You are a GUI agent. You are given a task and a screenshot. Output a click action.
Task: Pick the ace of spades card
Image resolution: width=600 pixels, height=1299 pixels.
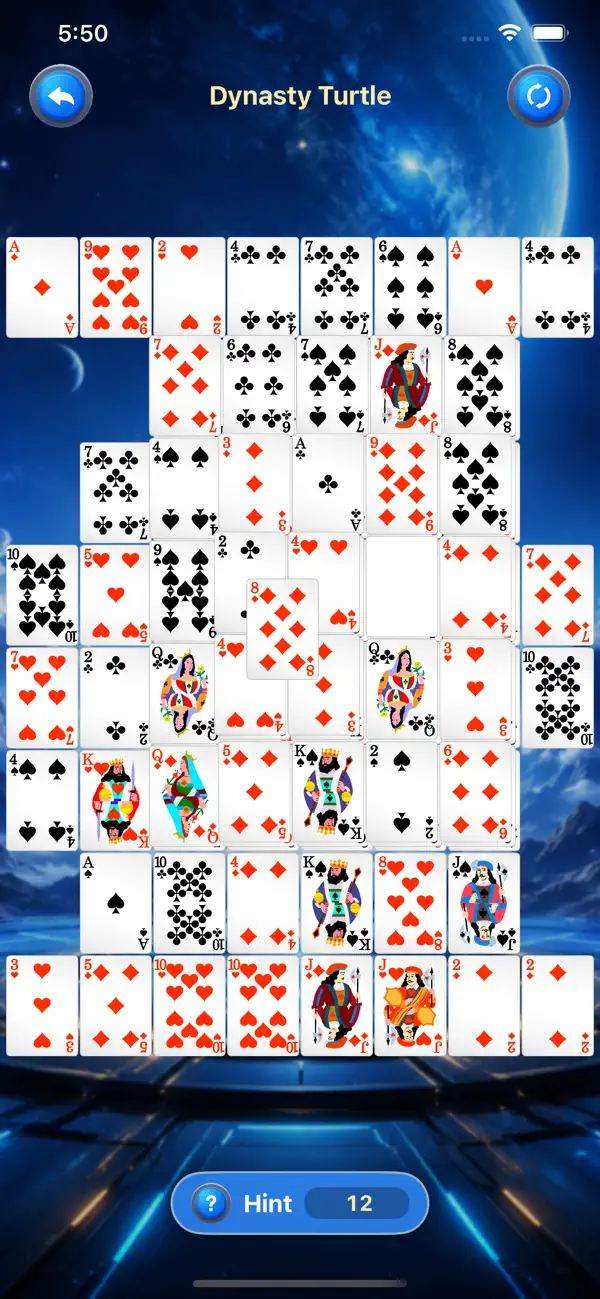pos(116,903)
